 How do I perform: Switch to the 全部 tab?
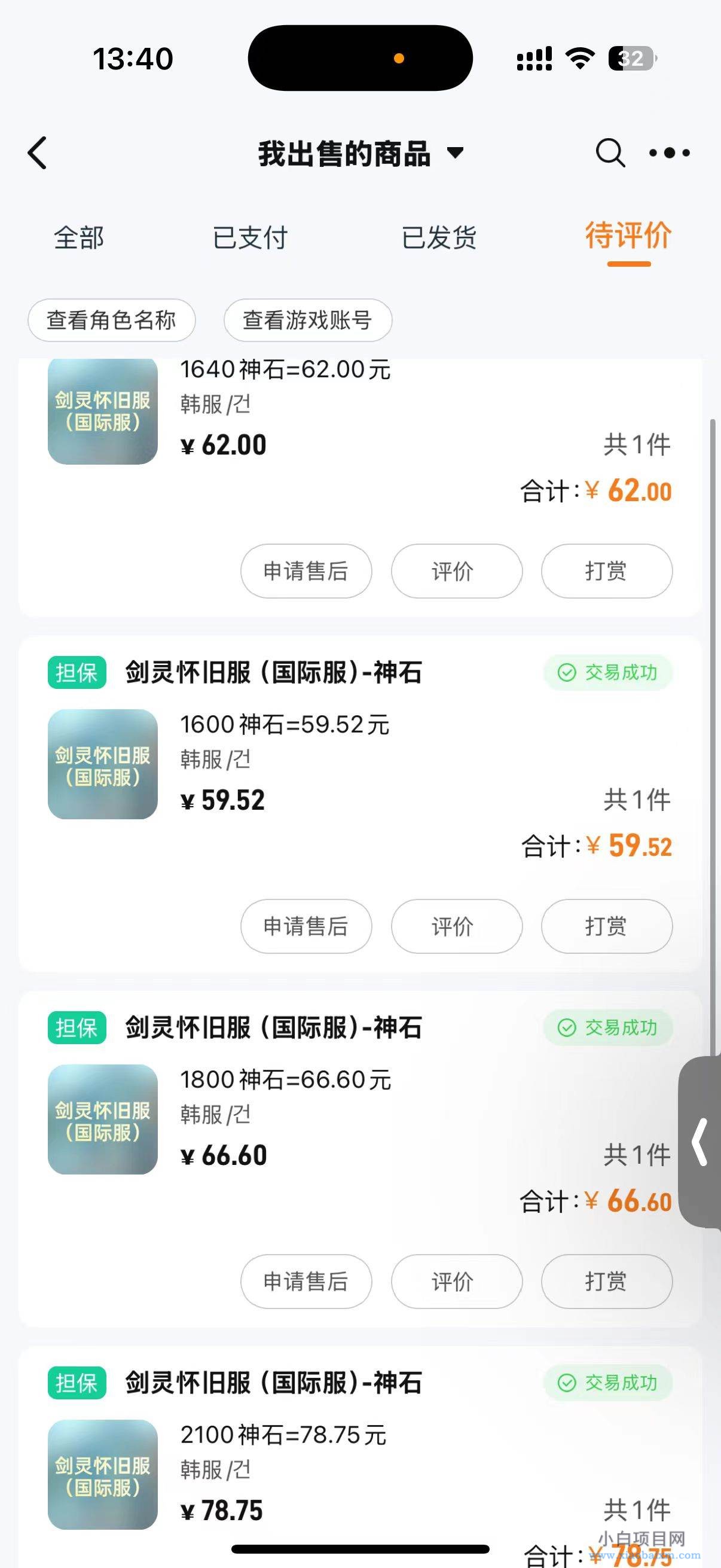79,239
